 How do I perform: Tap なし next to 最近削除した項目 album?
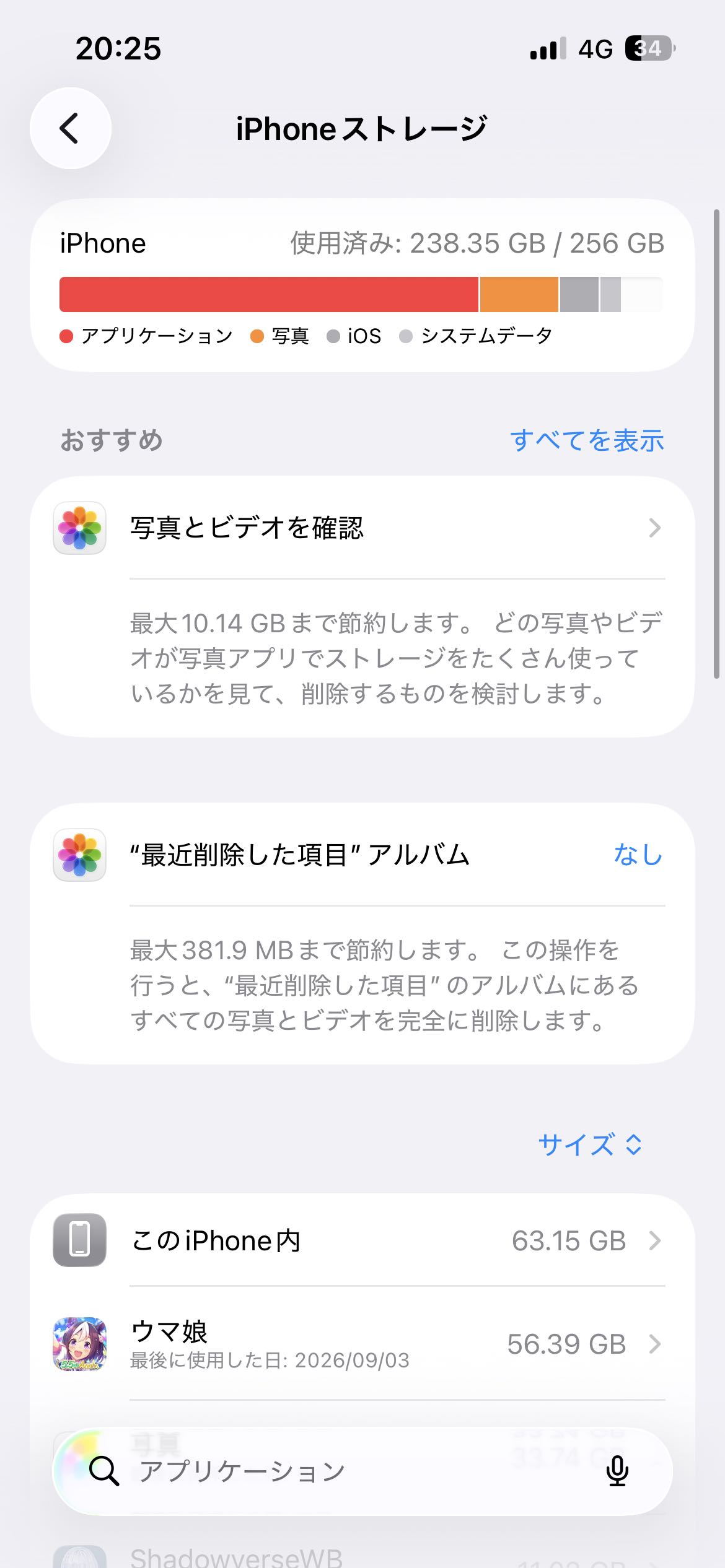[x=638, y=855]
